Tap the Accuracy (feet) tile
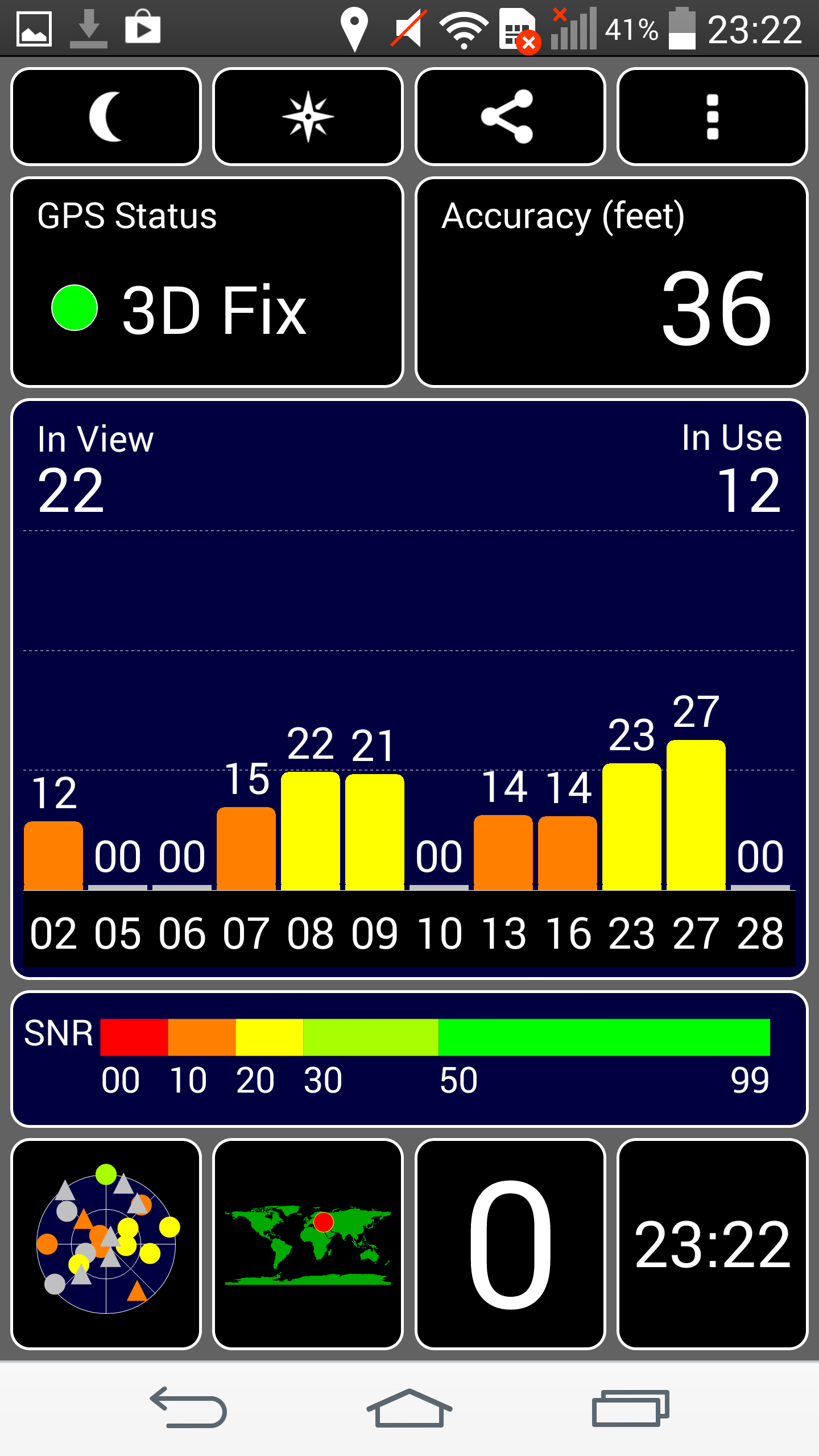819x1456 pixels. (x=611, y=282)
